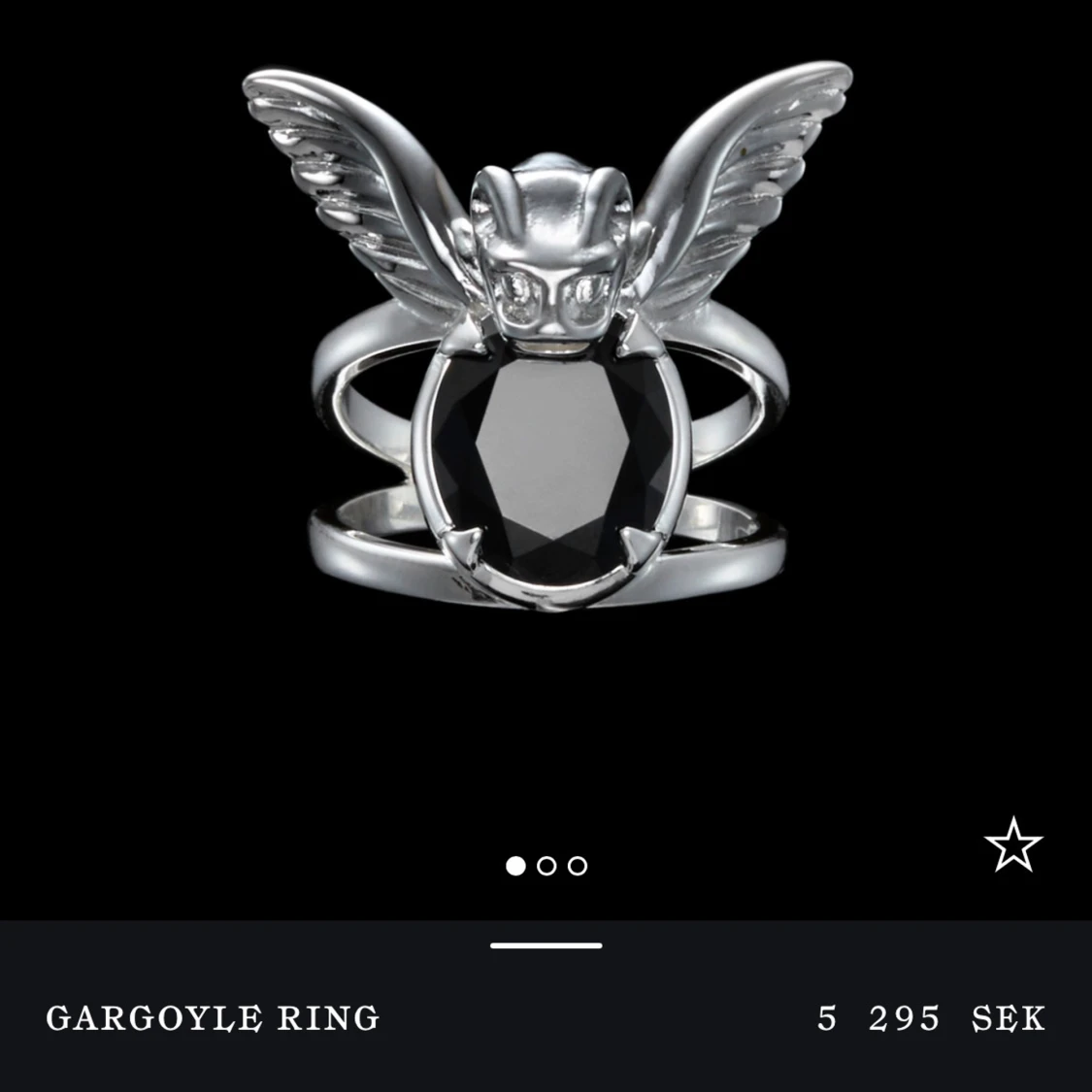The image size is (1092, 1092).
Task: Expand the Gargoyle Ring details panel handle
Action: tap(546, 945)
